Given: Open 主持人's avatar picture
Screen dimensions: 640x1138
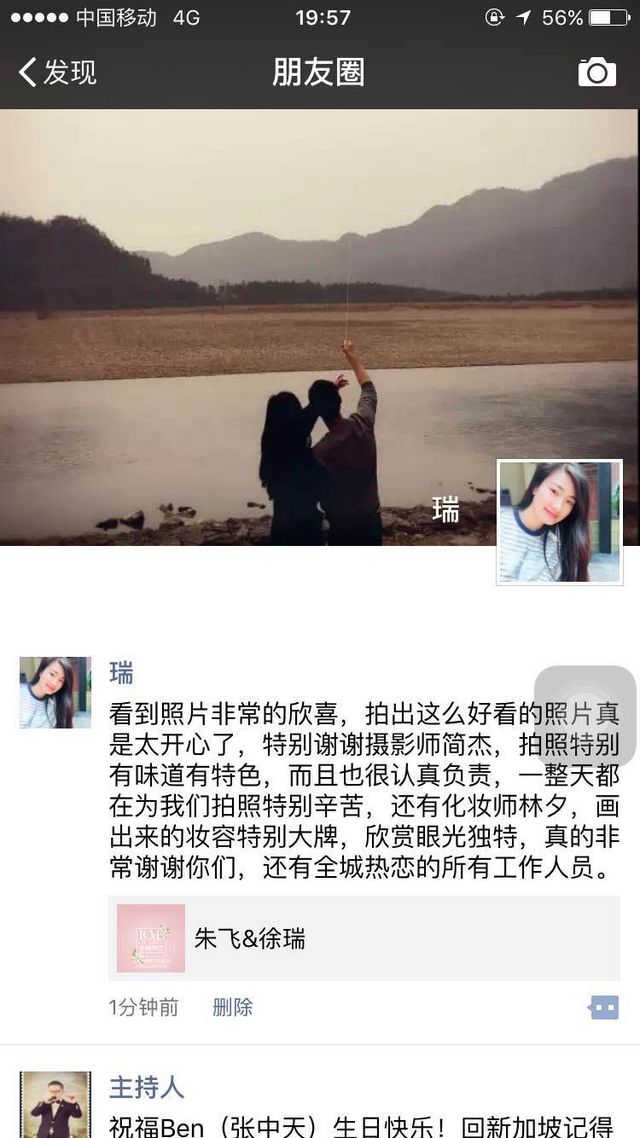Looking at the screenshot, I should [x=55, y=1105].
